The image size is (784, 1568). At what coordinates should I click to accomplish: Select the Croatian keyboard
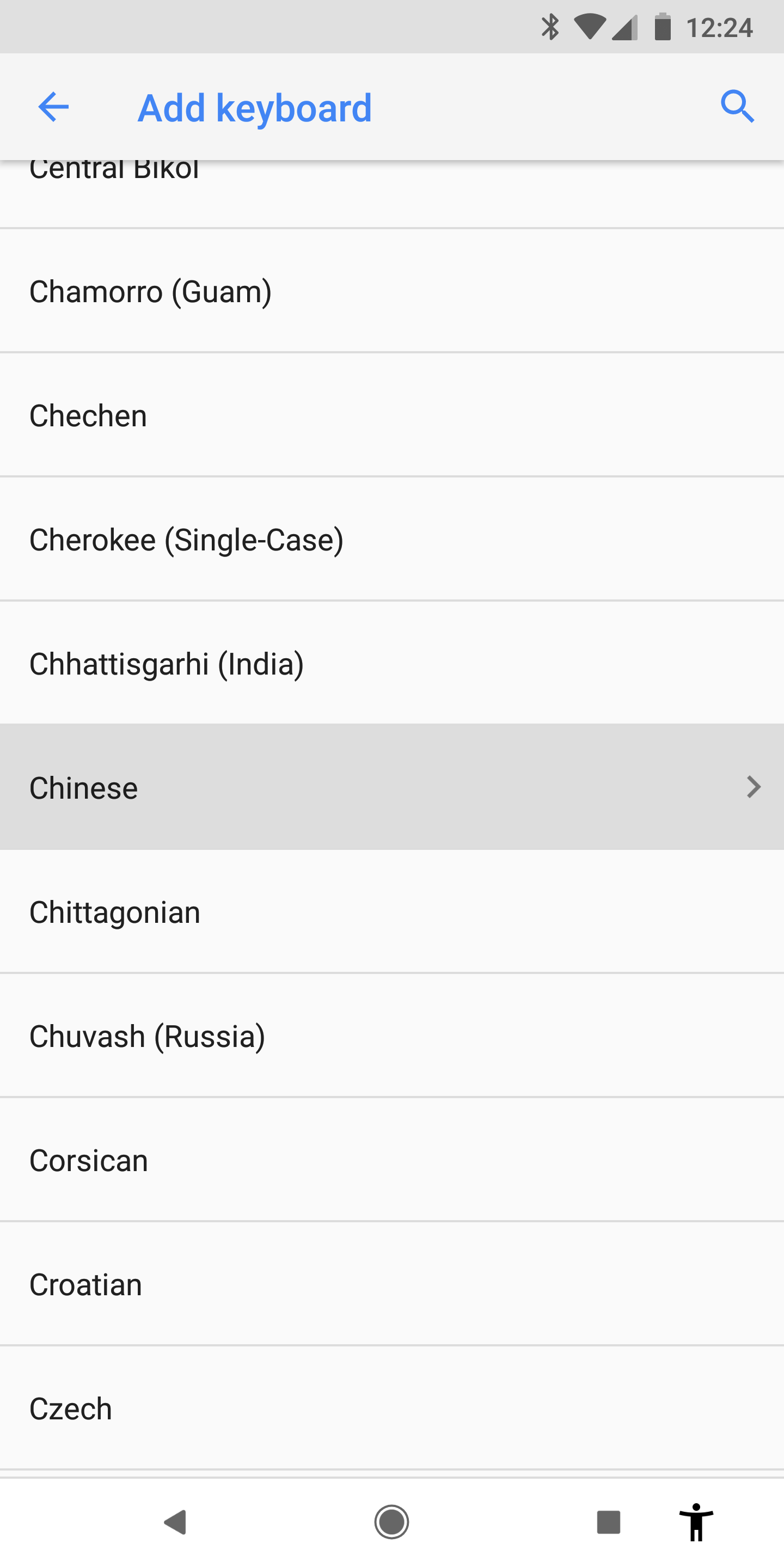(392, 1285)
